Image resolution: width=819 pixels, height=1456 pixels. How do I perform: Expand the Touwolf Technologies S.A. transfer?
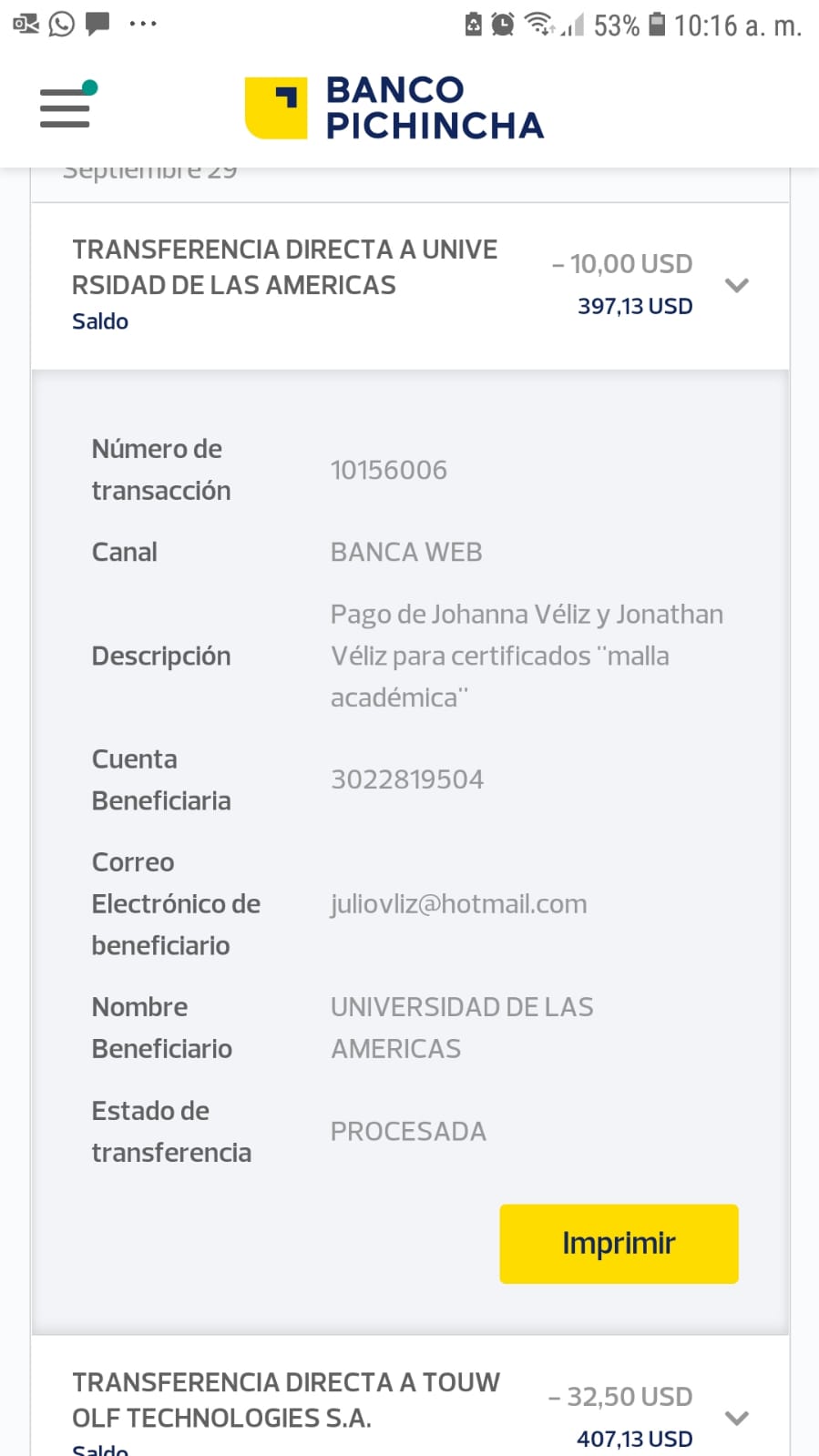(736, 1417)
